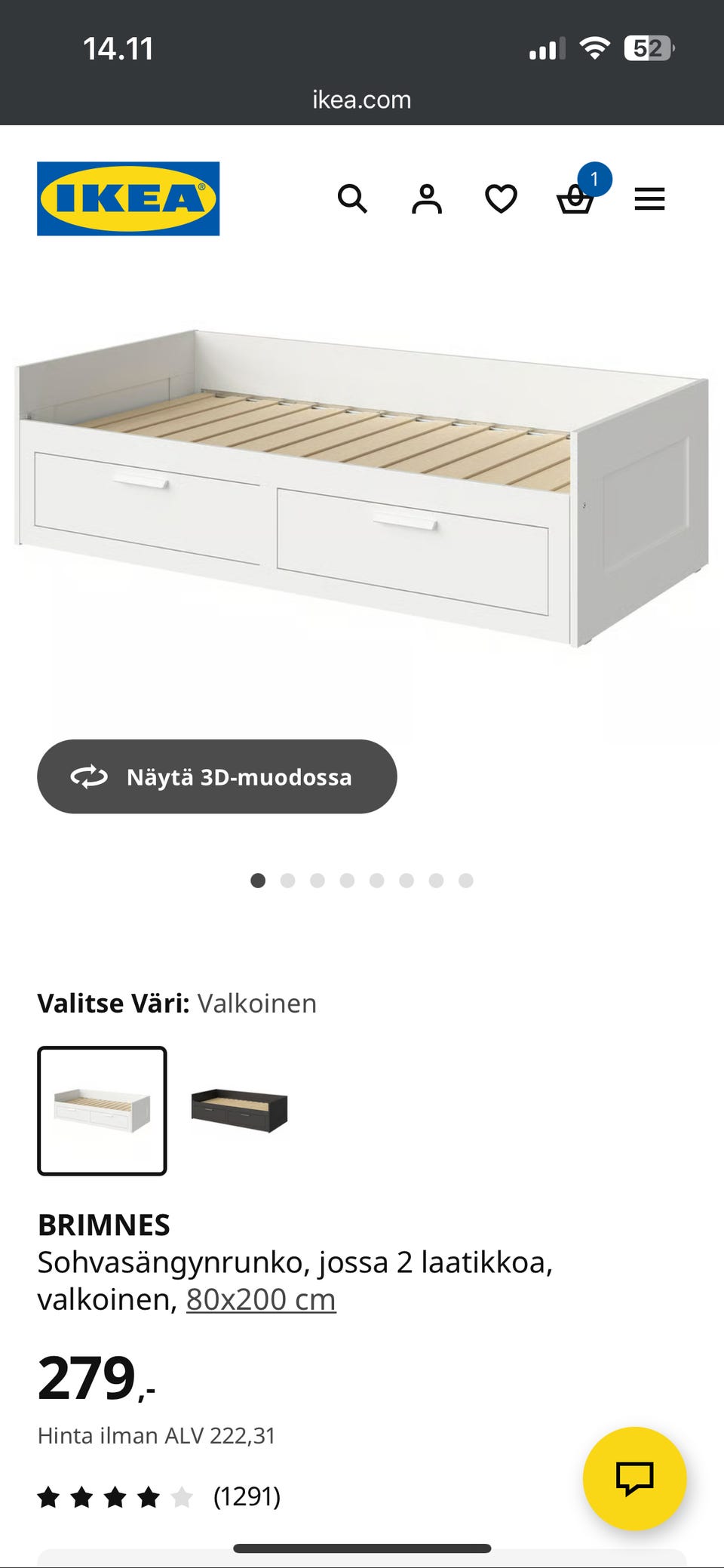View the shopping cart with 1 item

coord(576,200)
